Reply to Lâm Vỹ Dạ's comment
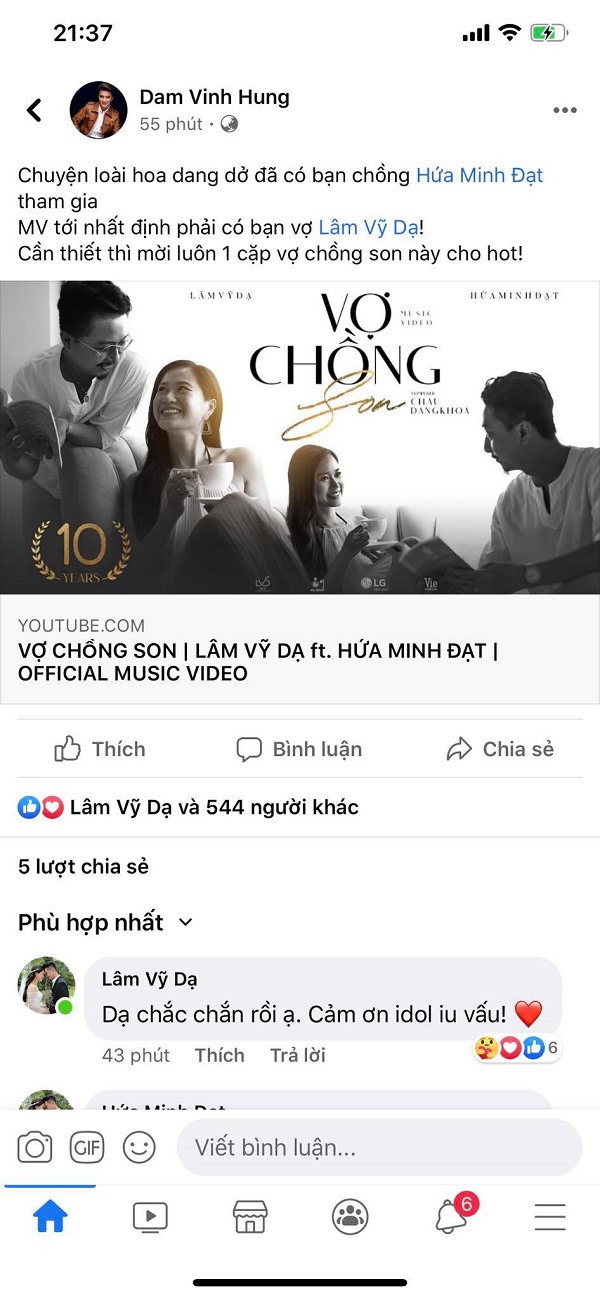Screen dimensions: 600x1298 pos(297,1055)
